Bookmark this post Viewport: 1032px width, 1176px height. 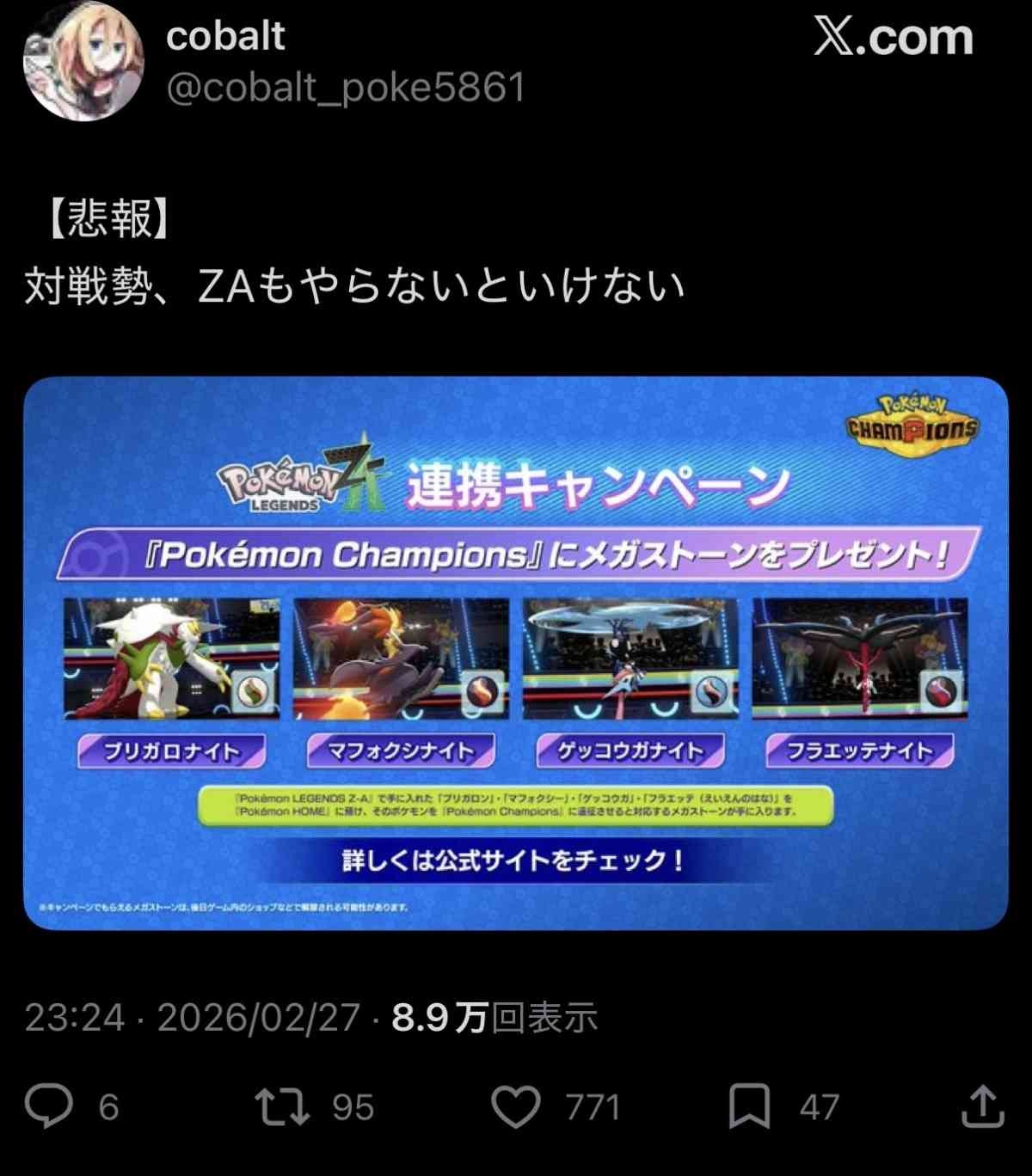tap(749, 1106)
